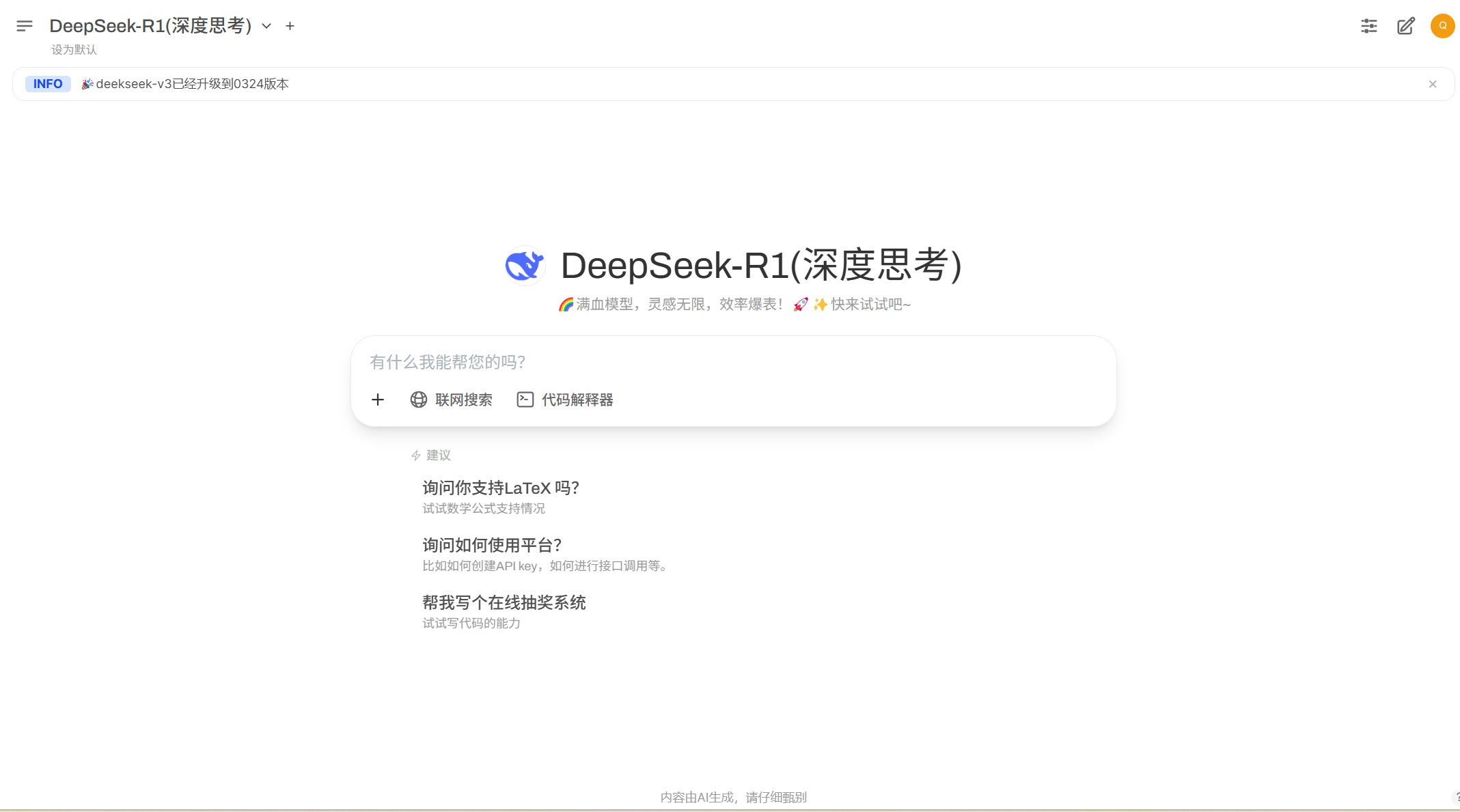Open the sidebar menu
Screen dimensions: 1460x812
pos(25,26)
